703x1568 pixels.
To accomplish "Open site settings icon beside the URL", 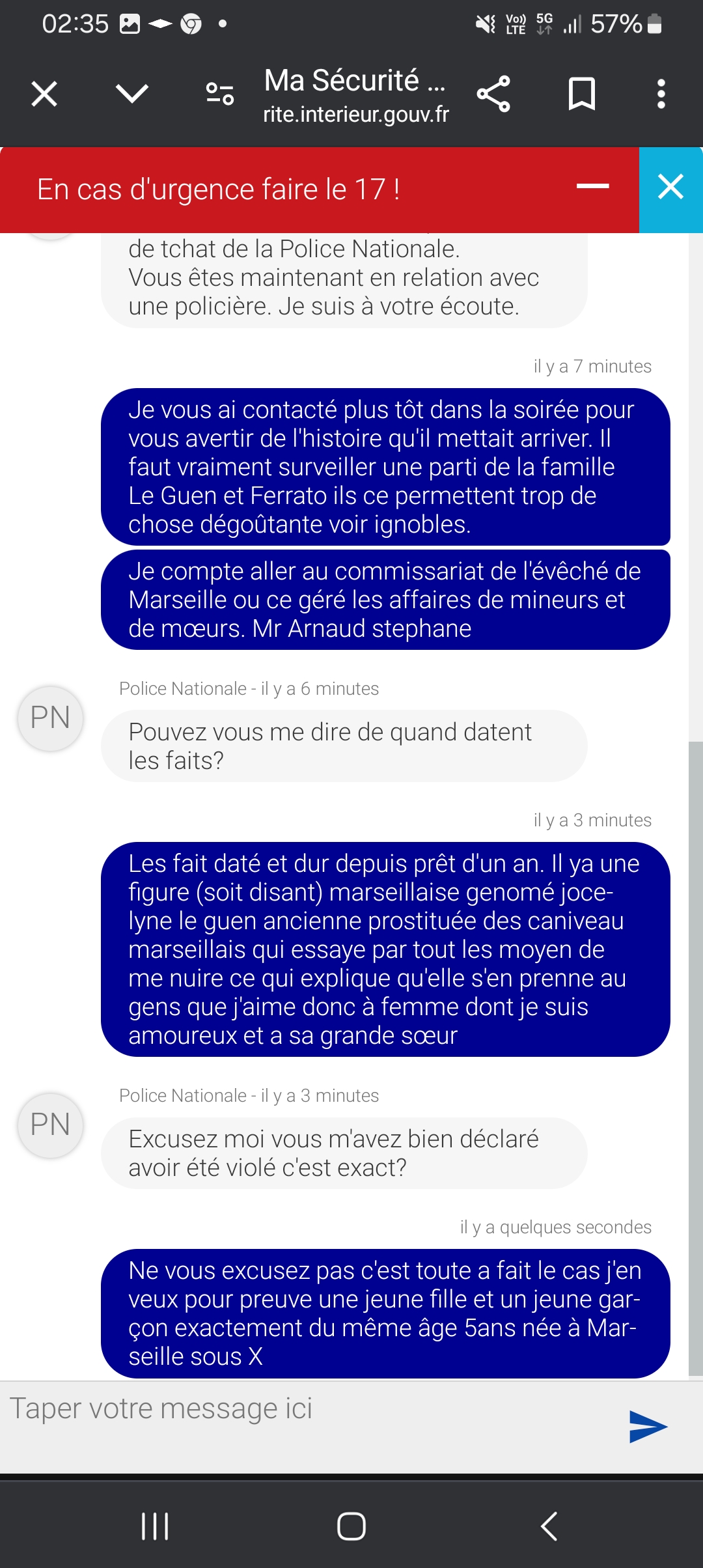I will (220, 94).
